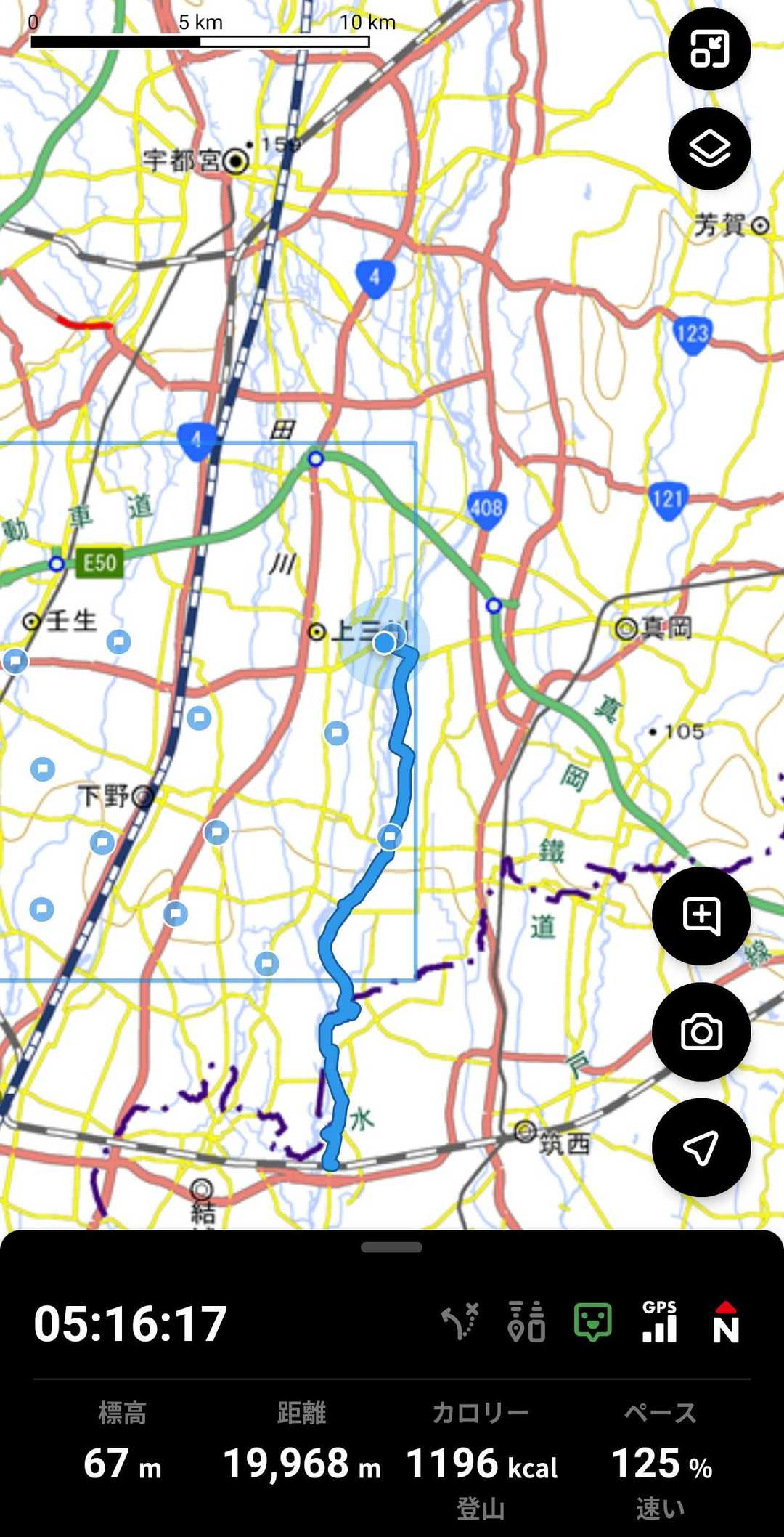The width and height of the screenshot is (784, 1537).
Task: Center the map on current location
Action: pyautogui.click(x=701, y=1148)
